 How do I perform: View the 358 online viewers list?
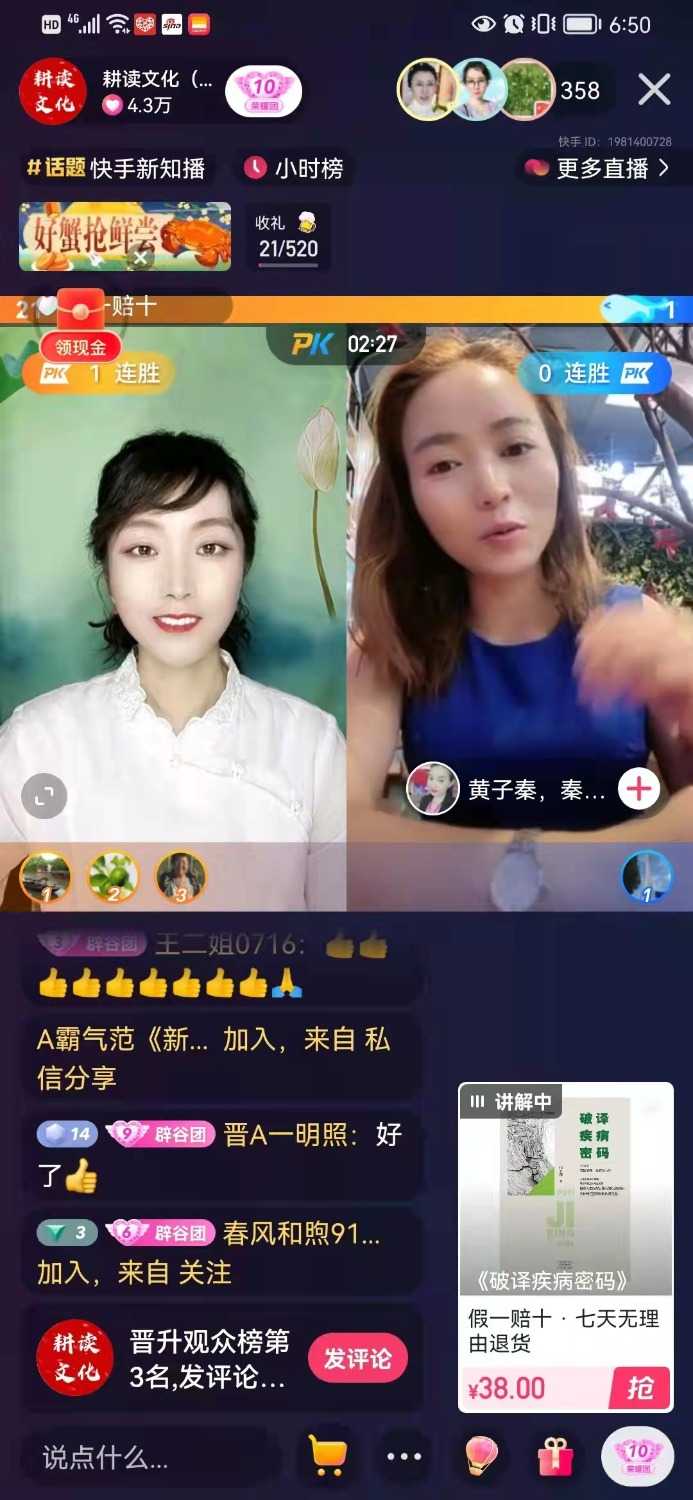point(579,91)
